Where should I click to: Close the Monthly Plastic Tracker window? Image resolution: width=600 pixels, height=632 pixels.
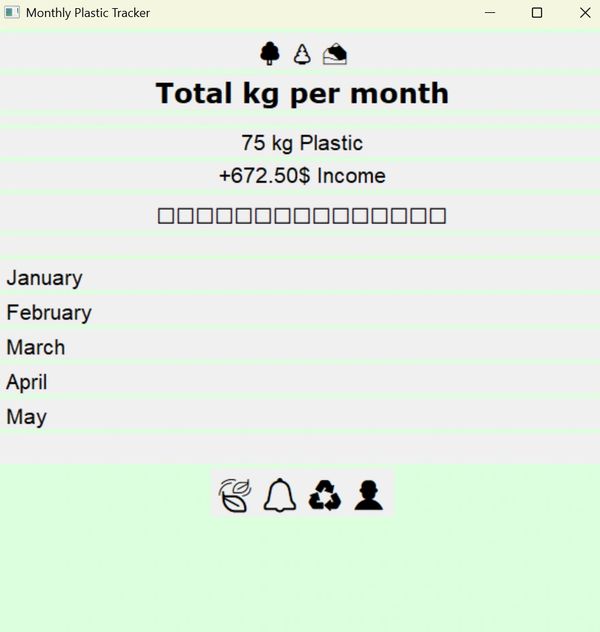coord(585,13)
